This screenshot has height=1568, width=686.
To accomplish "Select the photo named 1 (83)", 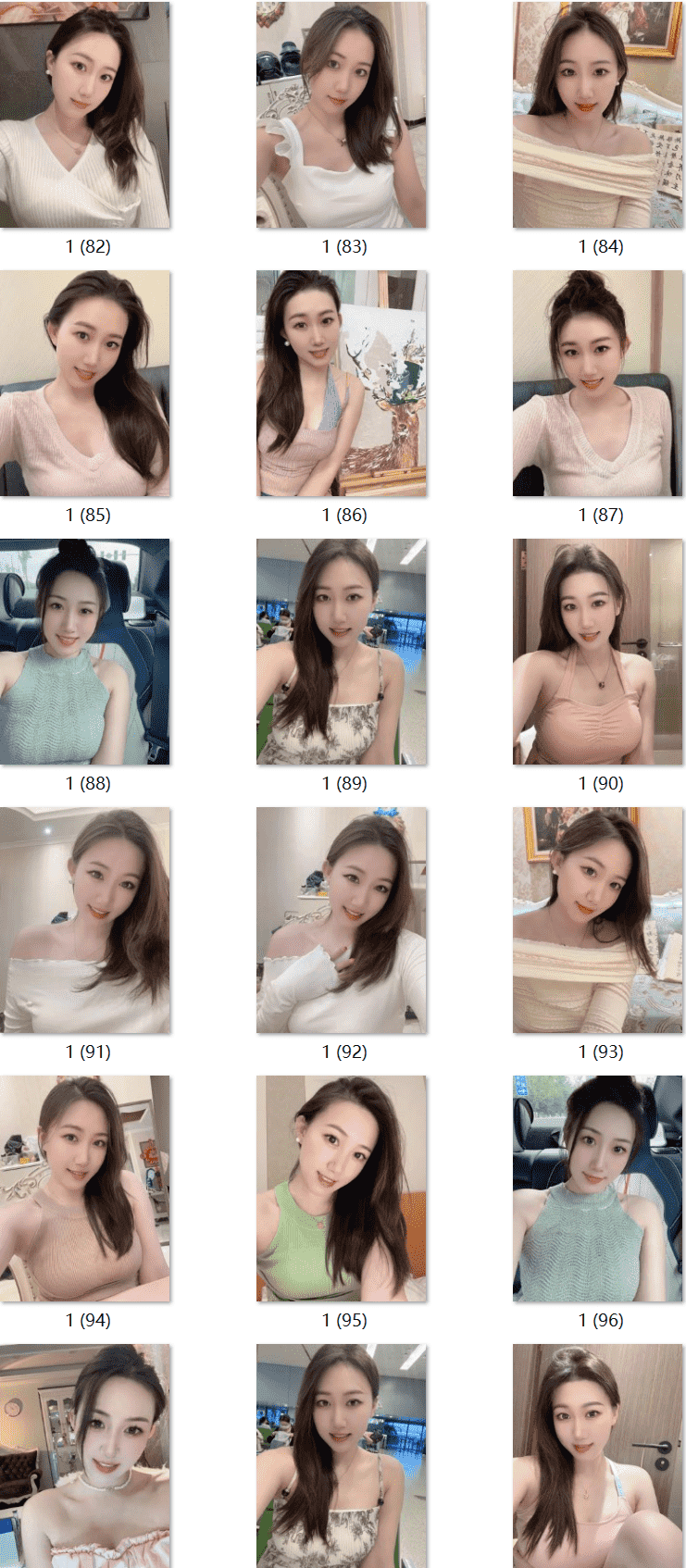I will point(342,115).
